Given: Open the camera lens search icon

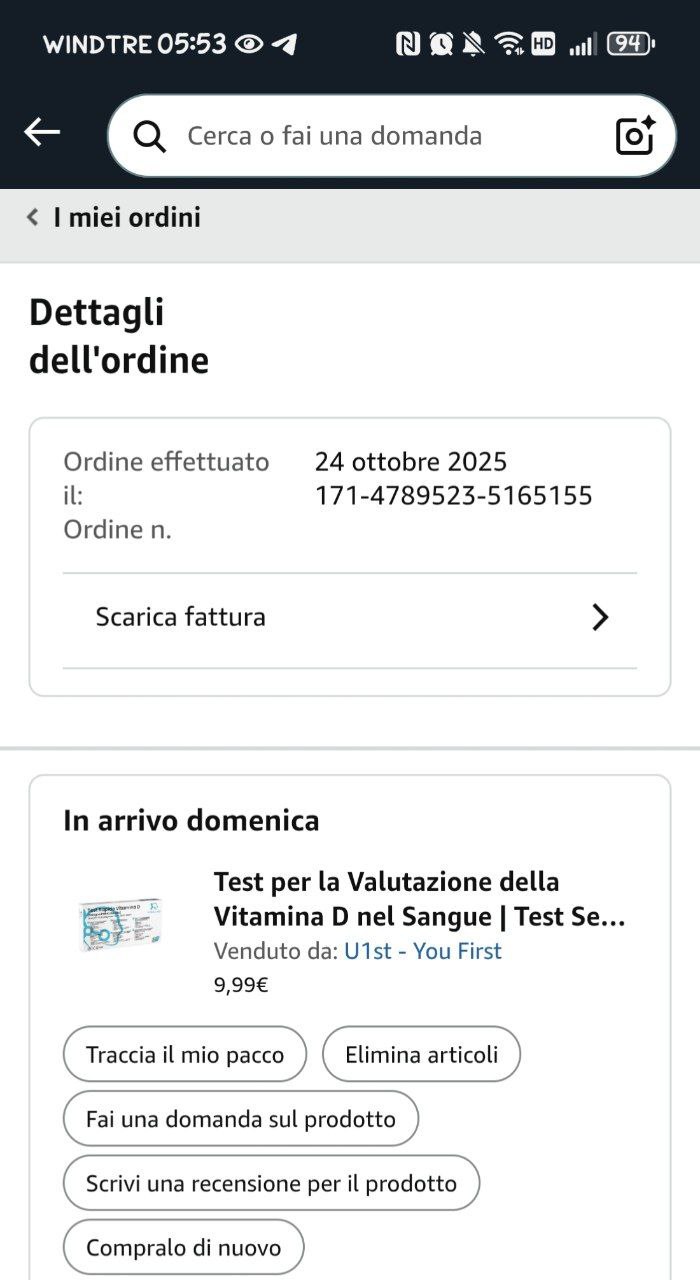Looking at the screenshot, I should (x=635, y=136).
